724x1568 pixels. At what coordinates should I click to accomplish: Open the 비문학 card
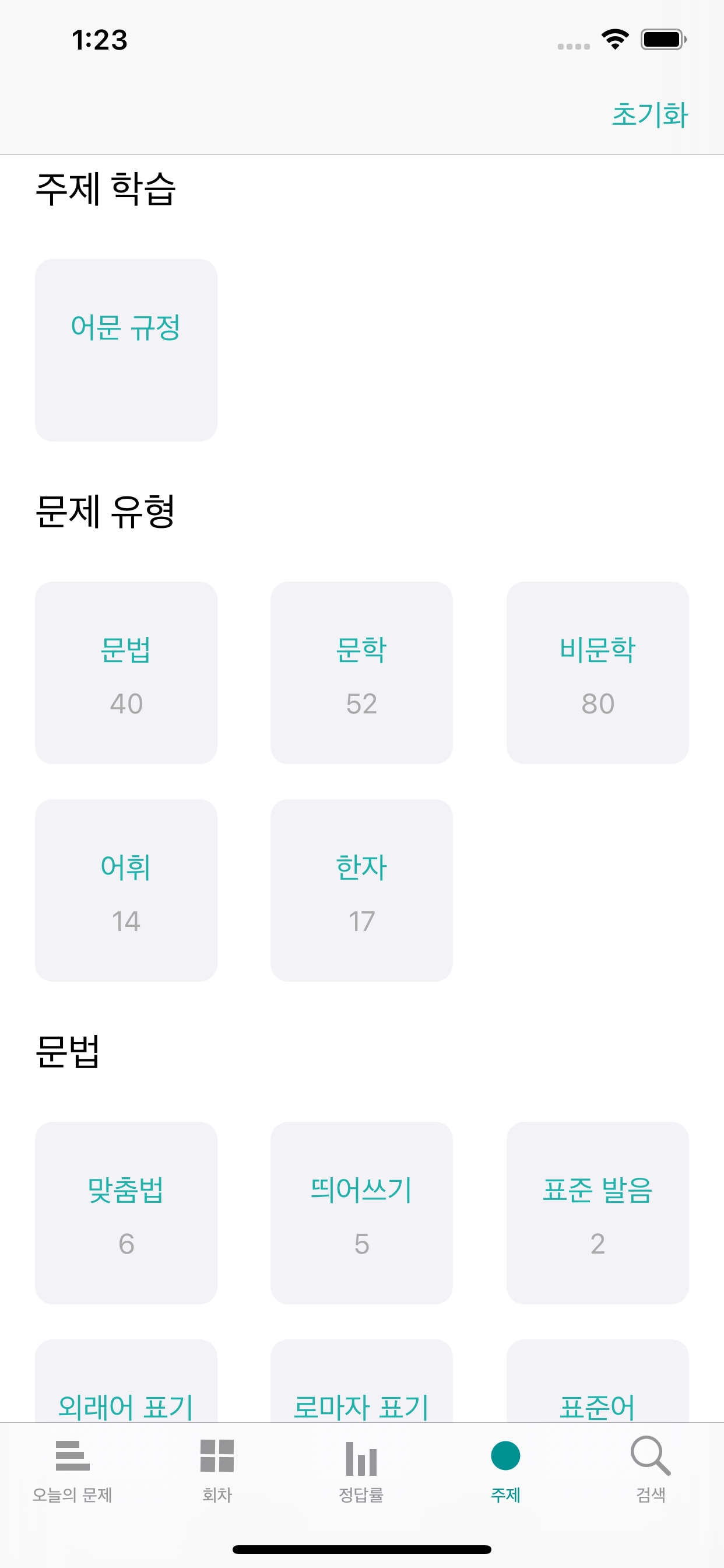coord(598,673)
